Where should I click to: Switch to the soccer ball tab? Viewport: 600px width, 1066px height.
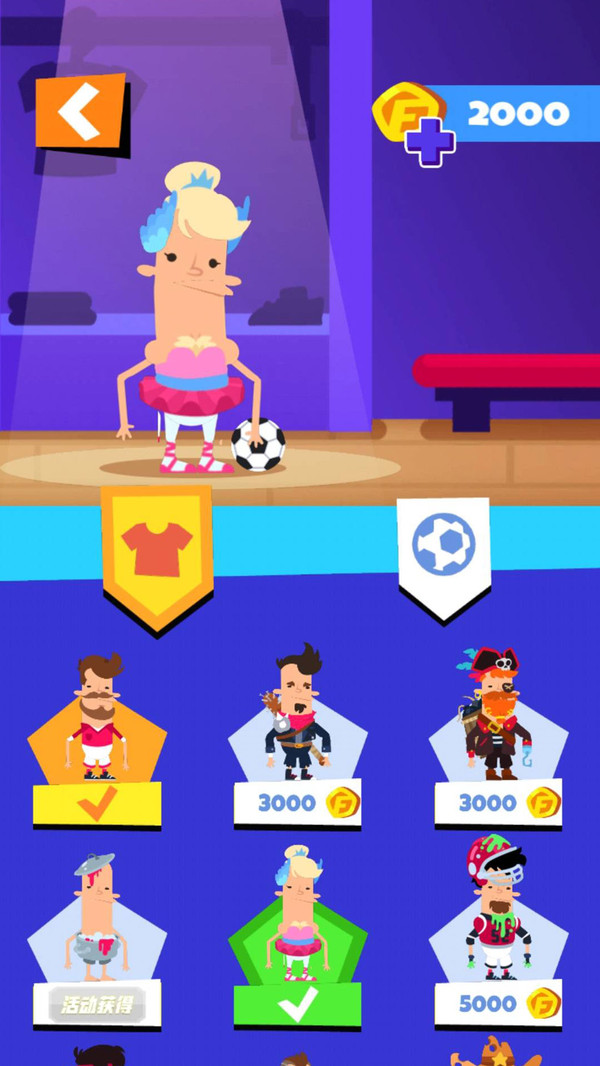pos(442,544)
